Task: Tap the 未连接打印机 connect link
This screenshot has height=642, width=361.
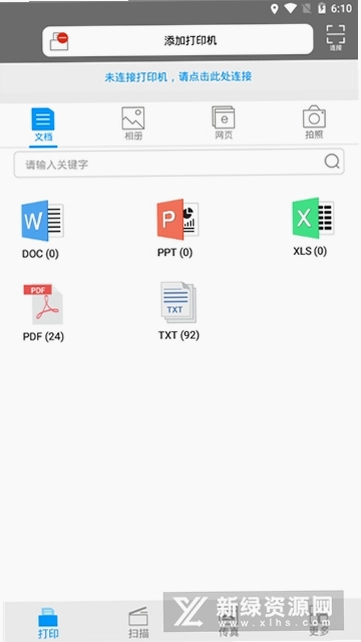Action: [178, 77]
